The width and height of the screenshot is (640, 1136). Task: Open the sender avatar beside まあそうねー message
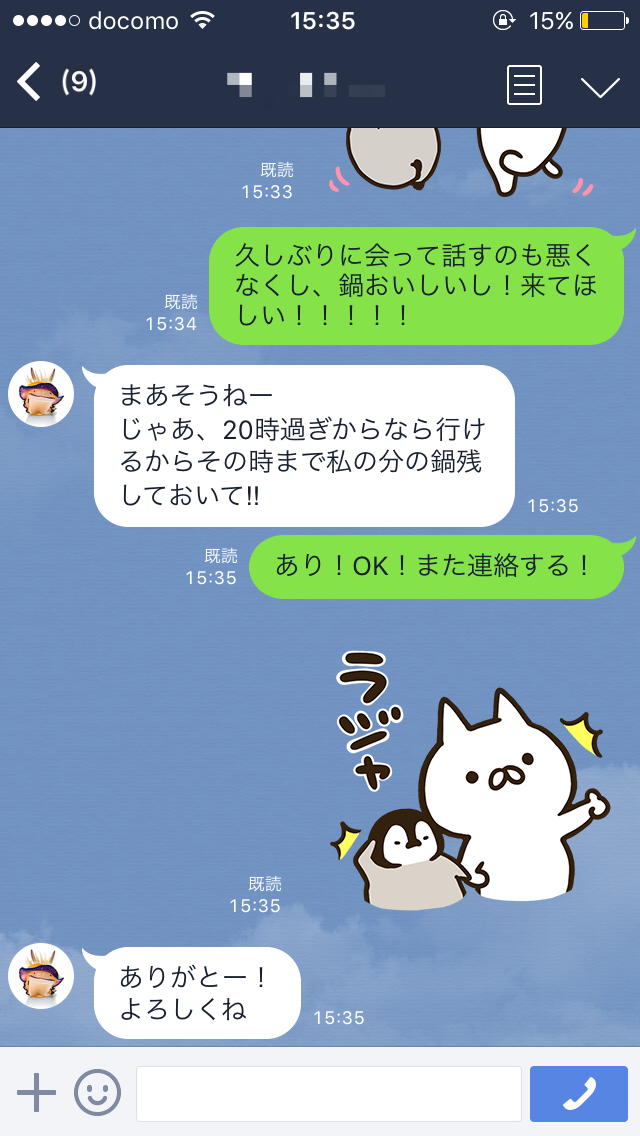point(41,394)
